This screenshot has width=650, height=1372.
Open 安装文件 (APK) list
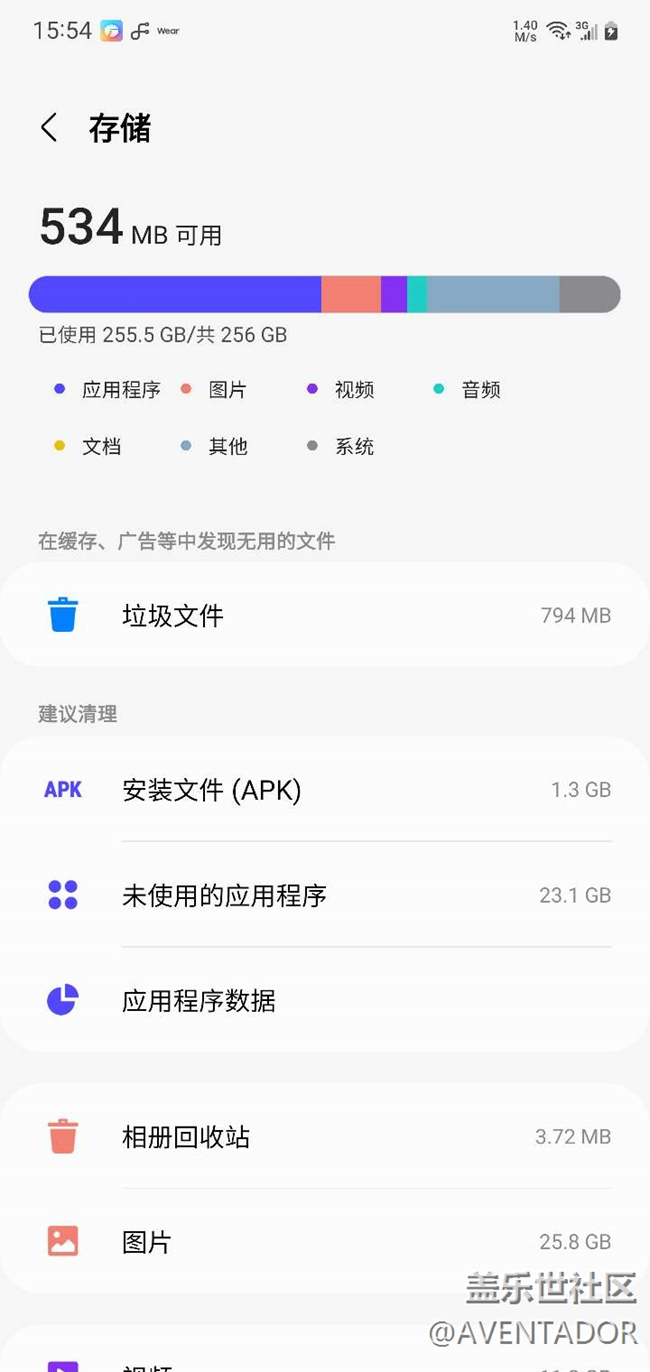pyautogui.click(x=325, y=790)
